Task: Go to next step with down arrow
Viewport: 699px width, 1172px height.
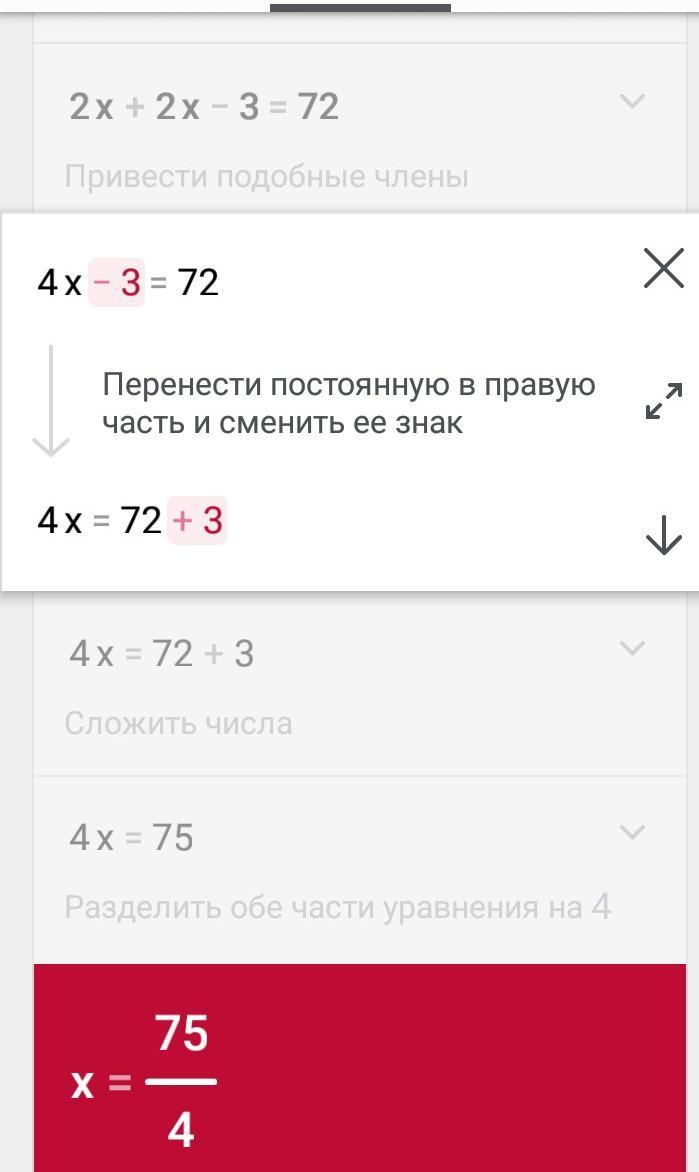Action: (x=663, y=536)
